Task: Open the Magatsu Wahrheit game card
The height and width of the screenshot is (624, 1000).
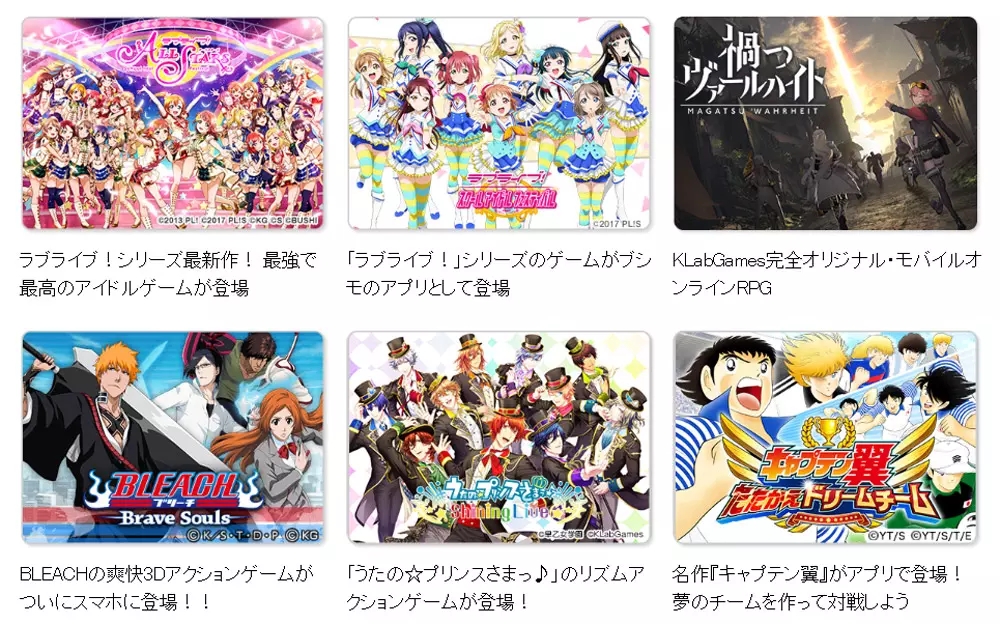Action: (x=825, y=124)
